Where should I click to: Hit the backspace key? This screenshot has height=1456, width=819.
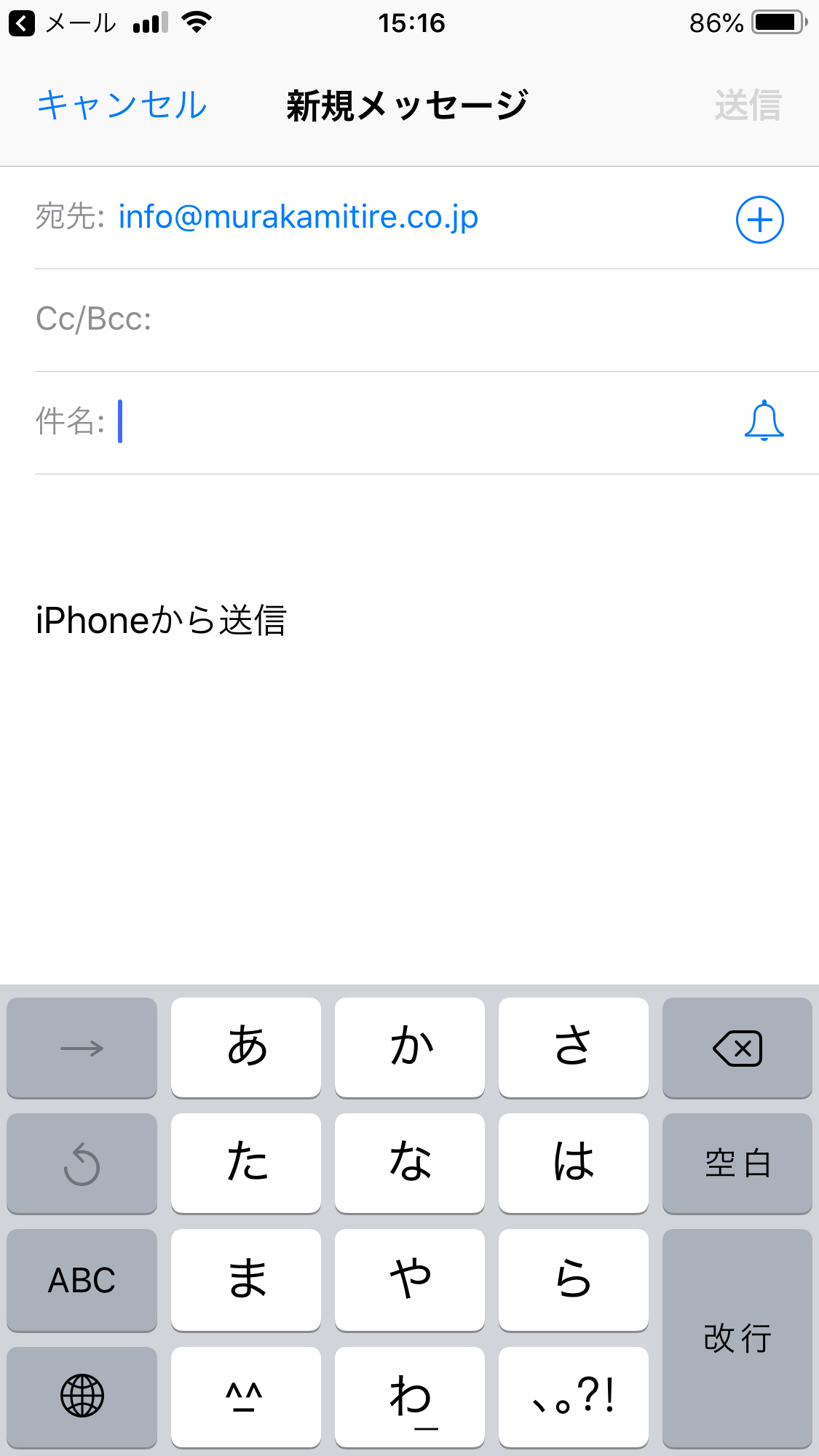pyautogui.click(x=737, y=1048)
